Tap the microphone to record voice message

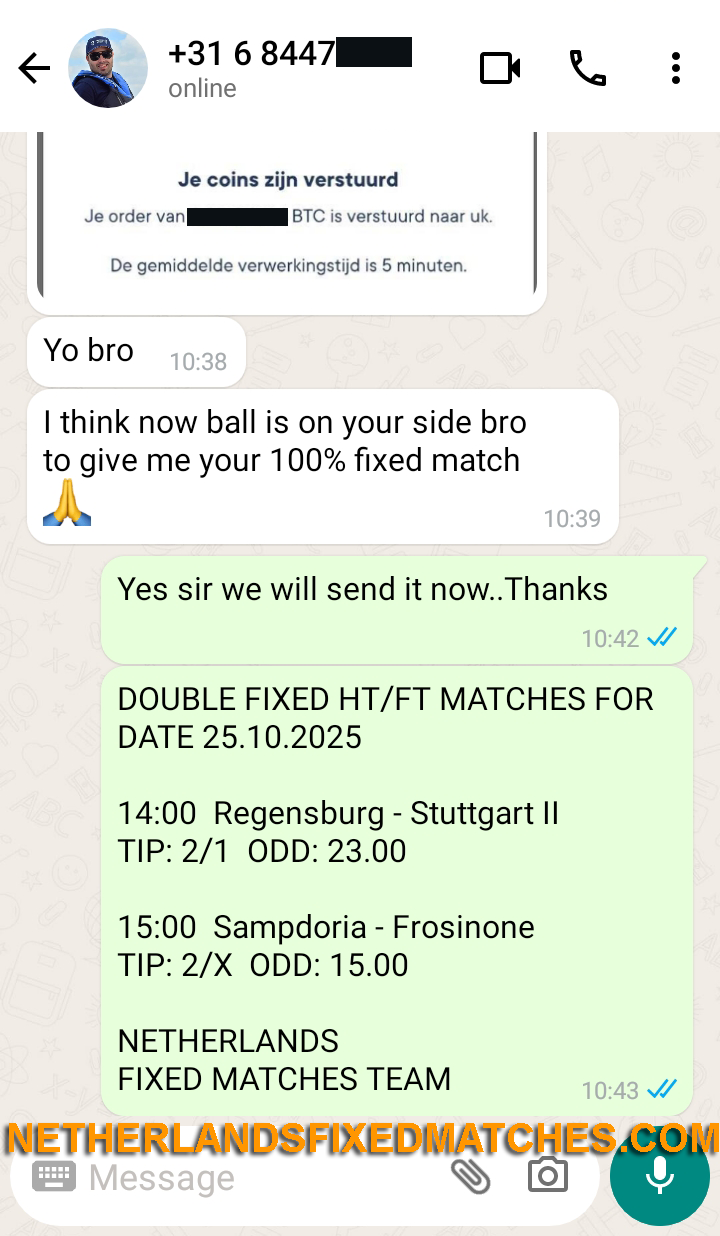(x=659, y=1176)
